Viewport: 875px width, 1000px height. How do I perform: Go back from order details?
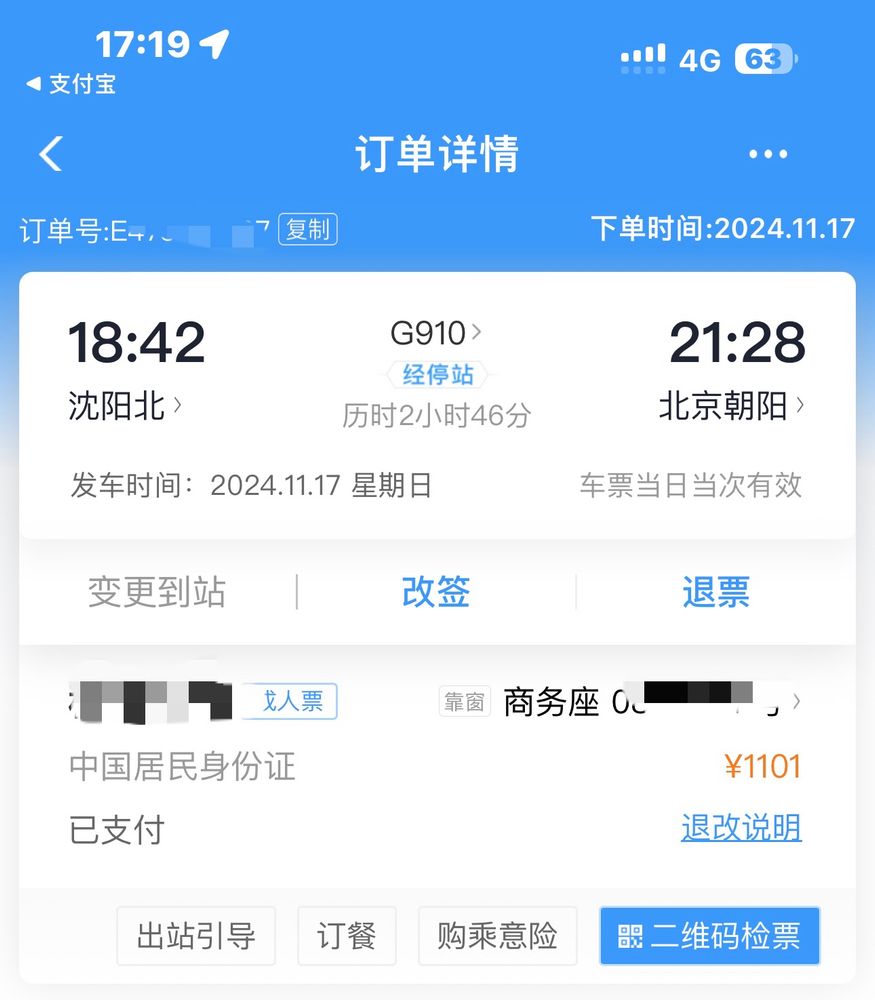tap(51, 154)
